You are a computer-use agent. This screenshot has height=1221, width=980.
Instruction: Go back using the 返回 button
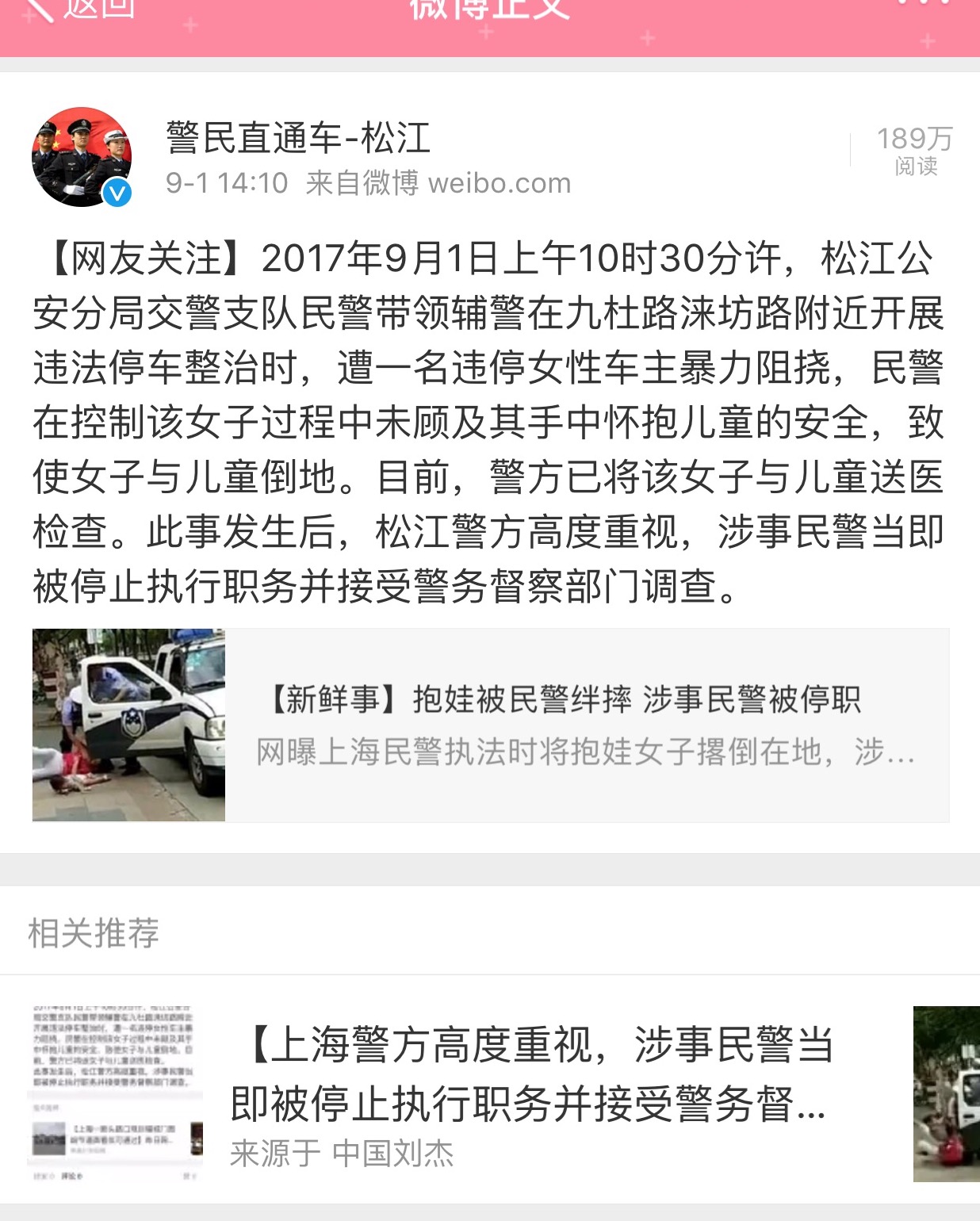(x=79, y=8)
